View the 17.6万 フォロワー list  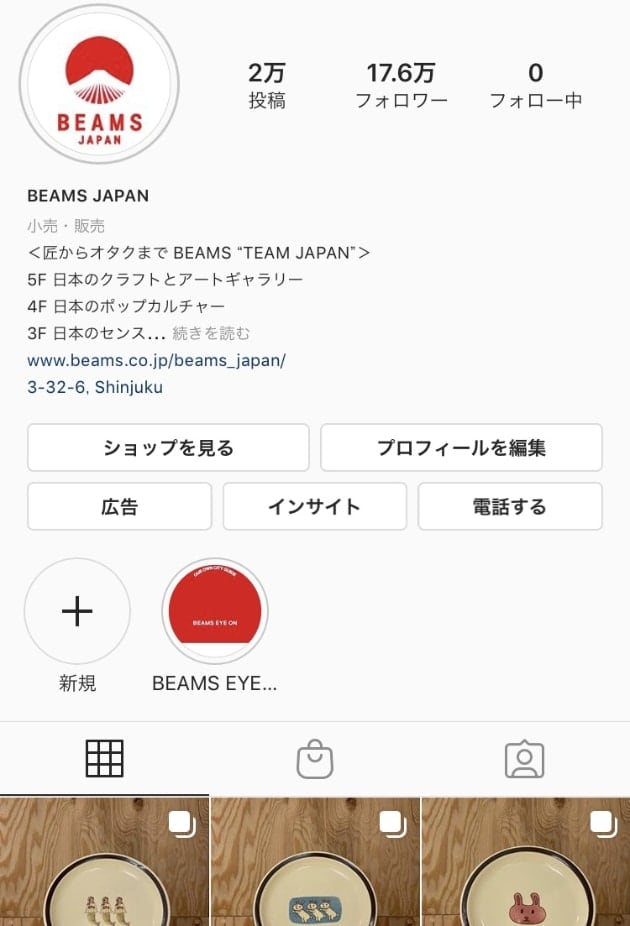pyautogui.click(x=401, y=85)
